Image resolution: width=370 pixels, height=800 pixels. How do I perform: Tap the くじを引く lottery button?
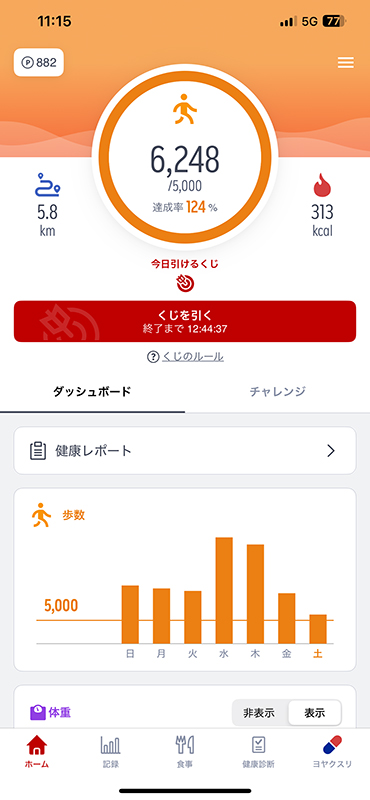click(185, 321)
